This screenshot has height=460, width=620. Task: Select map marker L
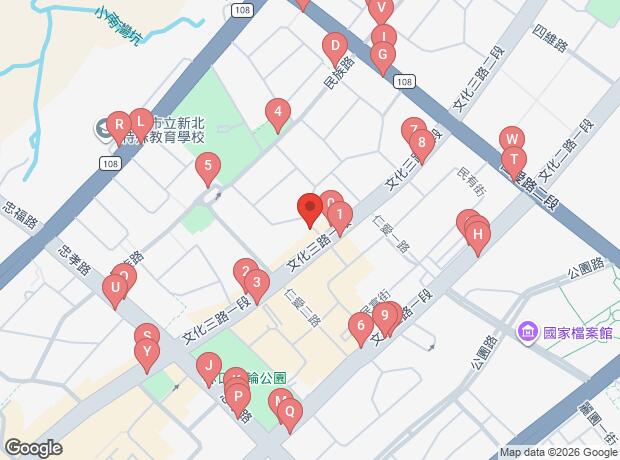(140, 121)
